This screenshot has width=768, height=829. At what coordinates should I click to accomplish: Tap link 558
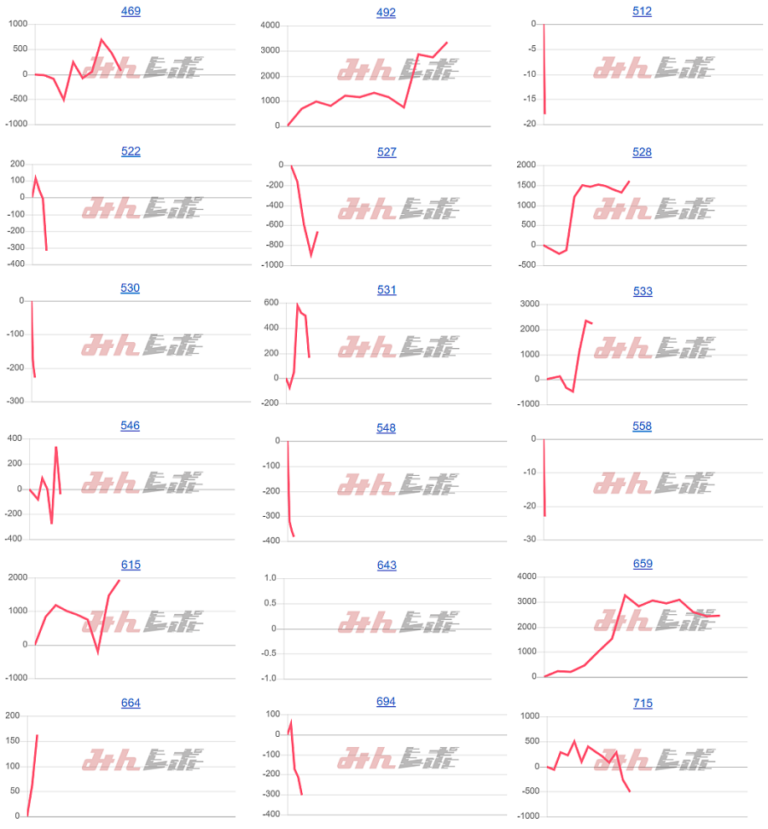642,426
